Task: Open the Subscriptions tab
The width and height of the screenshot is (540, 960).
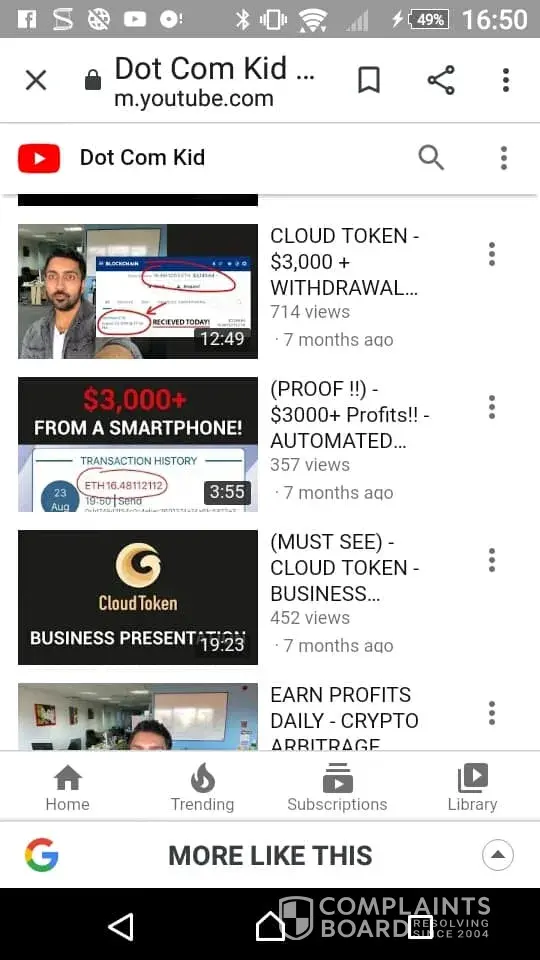Action: point(337,788)
